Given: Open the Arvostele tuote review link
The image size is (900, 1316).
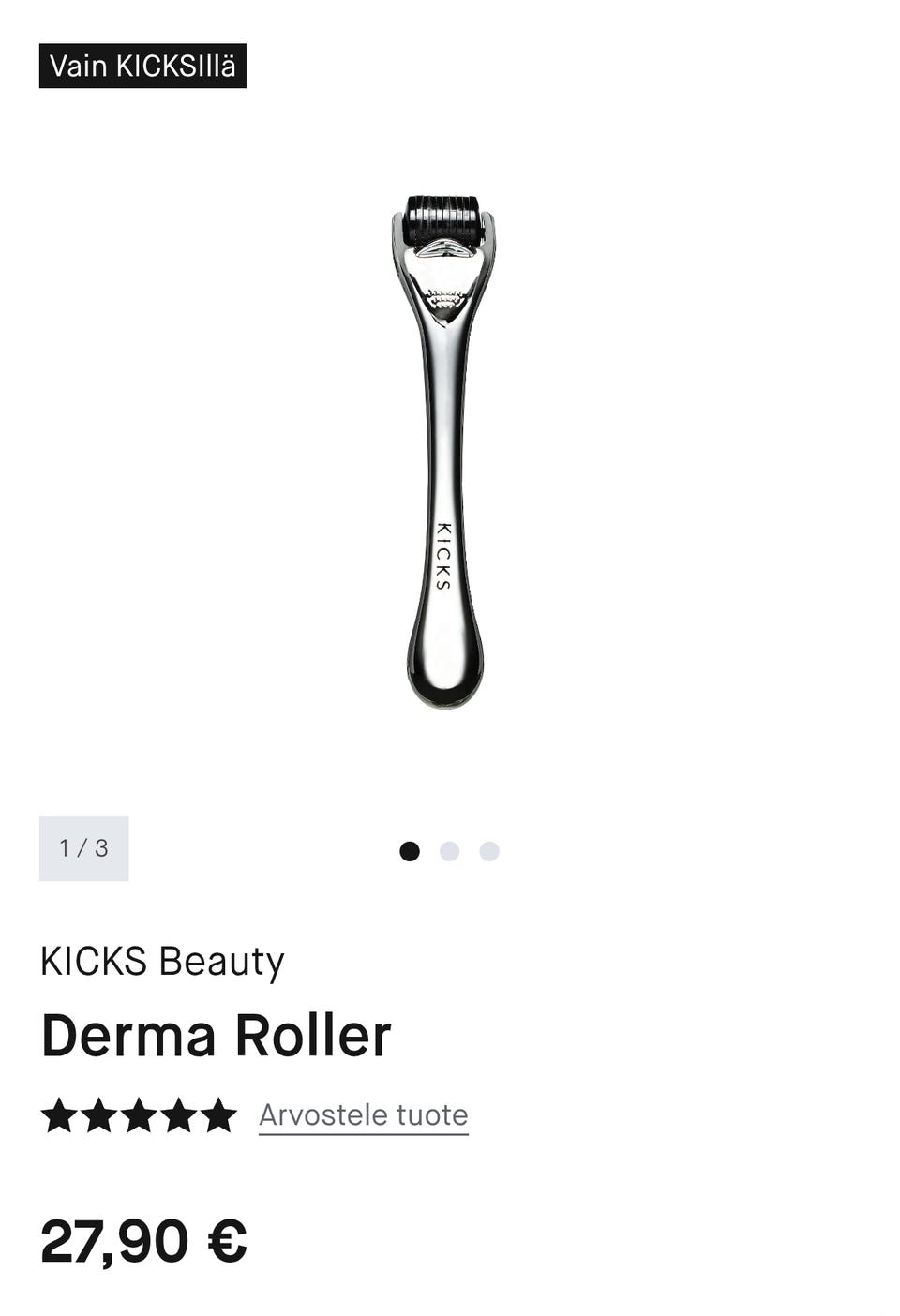Looking at the screenshot, I should [x=363, y=1114].
